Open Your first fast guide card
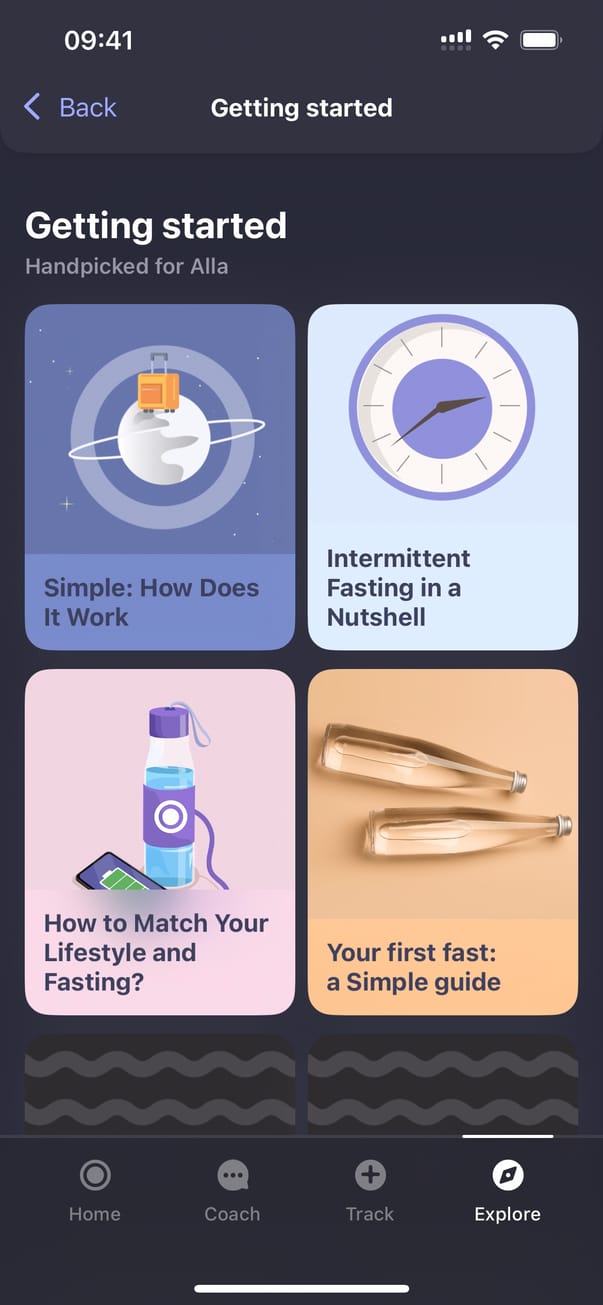 [443, 841]
